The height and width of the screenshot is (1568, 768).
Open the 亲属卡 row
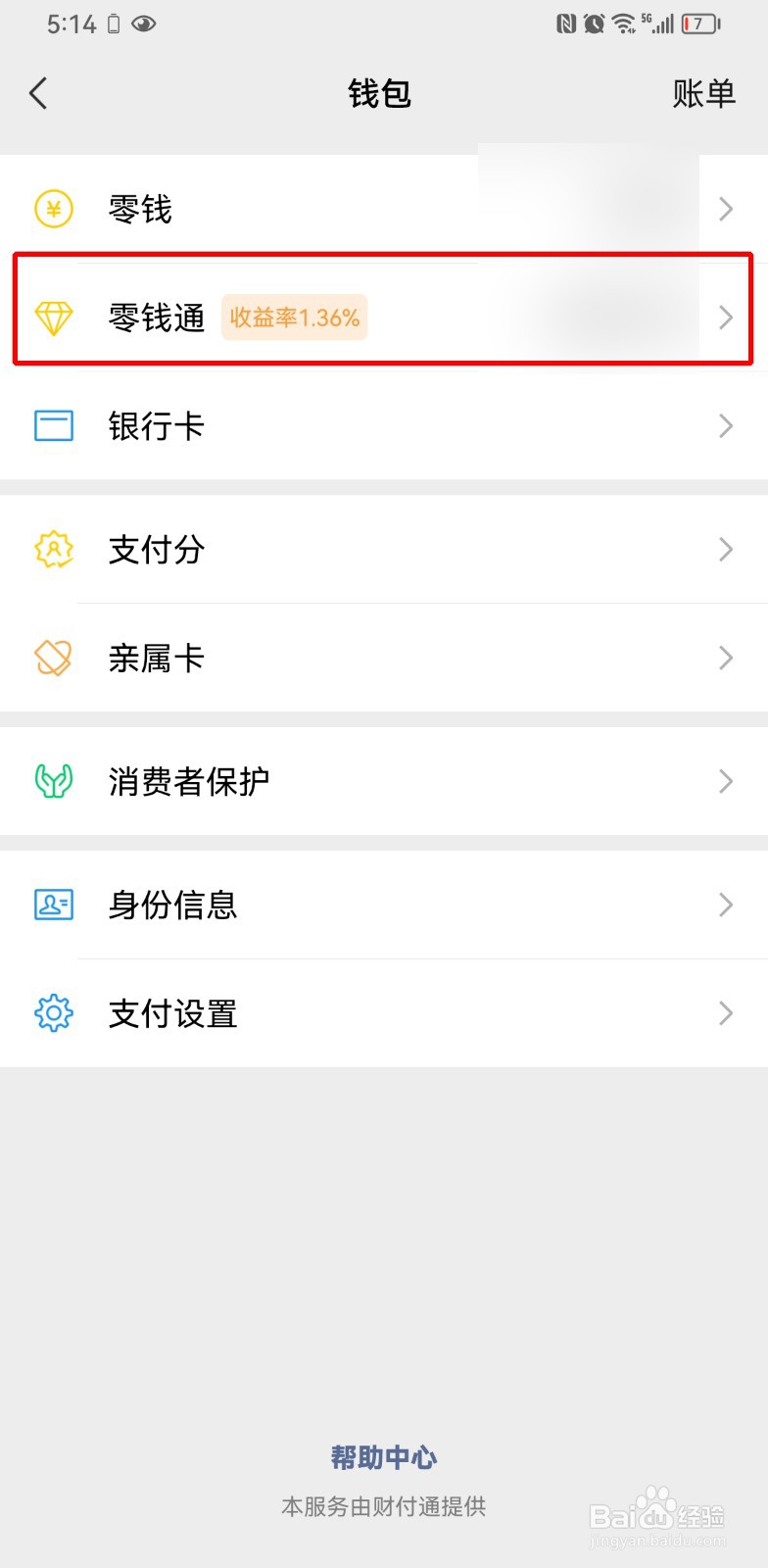(x=382, y=659)
